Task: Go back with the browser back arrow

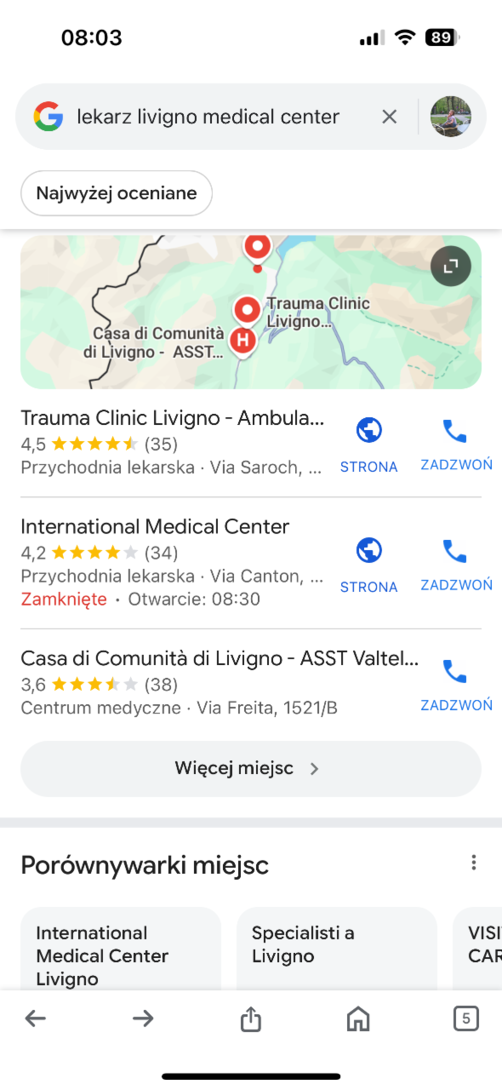Action: (x=35, y=1019)
